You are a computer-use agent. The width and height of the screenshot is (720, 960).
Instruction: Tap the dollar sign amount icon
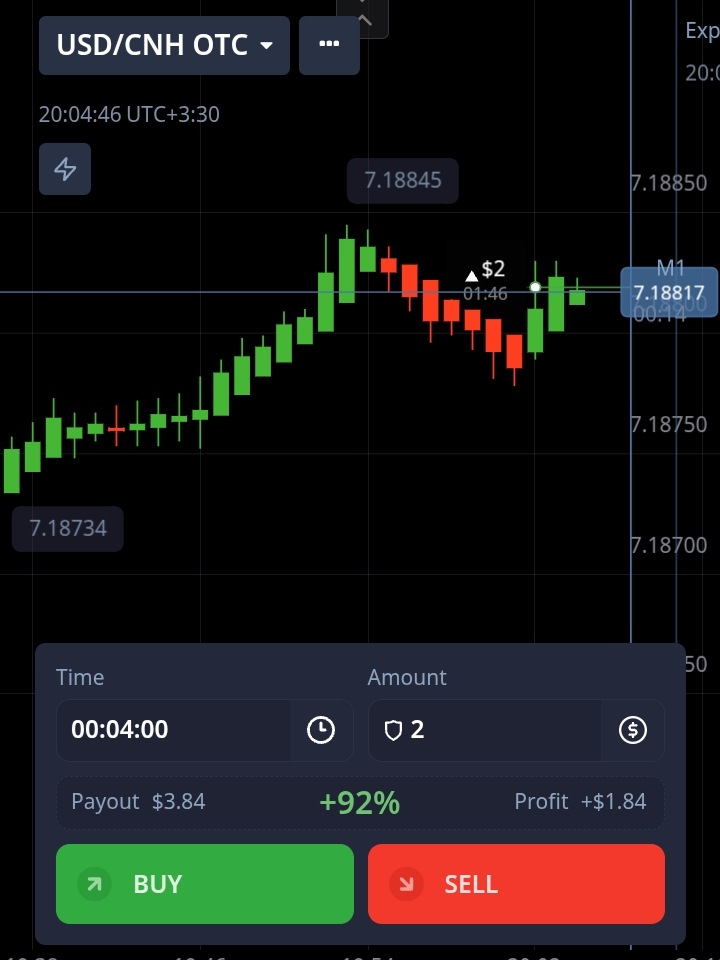[x=633, y=730]
